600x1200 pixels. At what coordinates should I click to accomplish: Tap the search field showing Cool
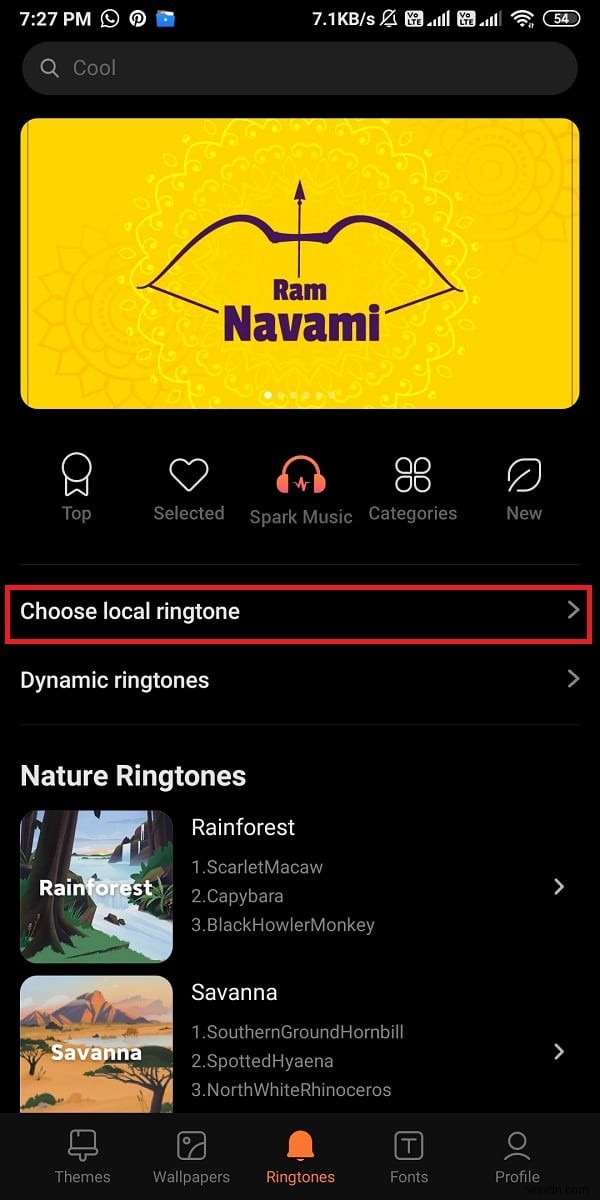(x=300, y=68)
